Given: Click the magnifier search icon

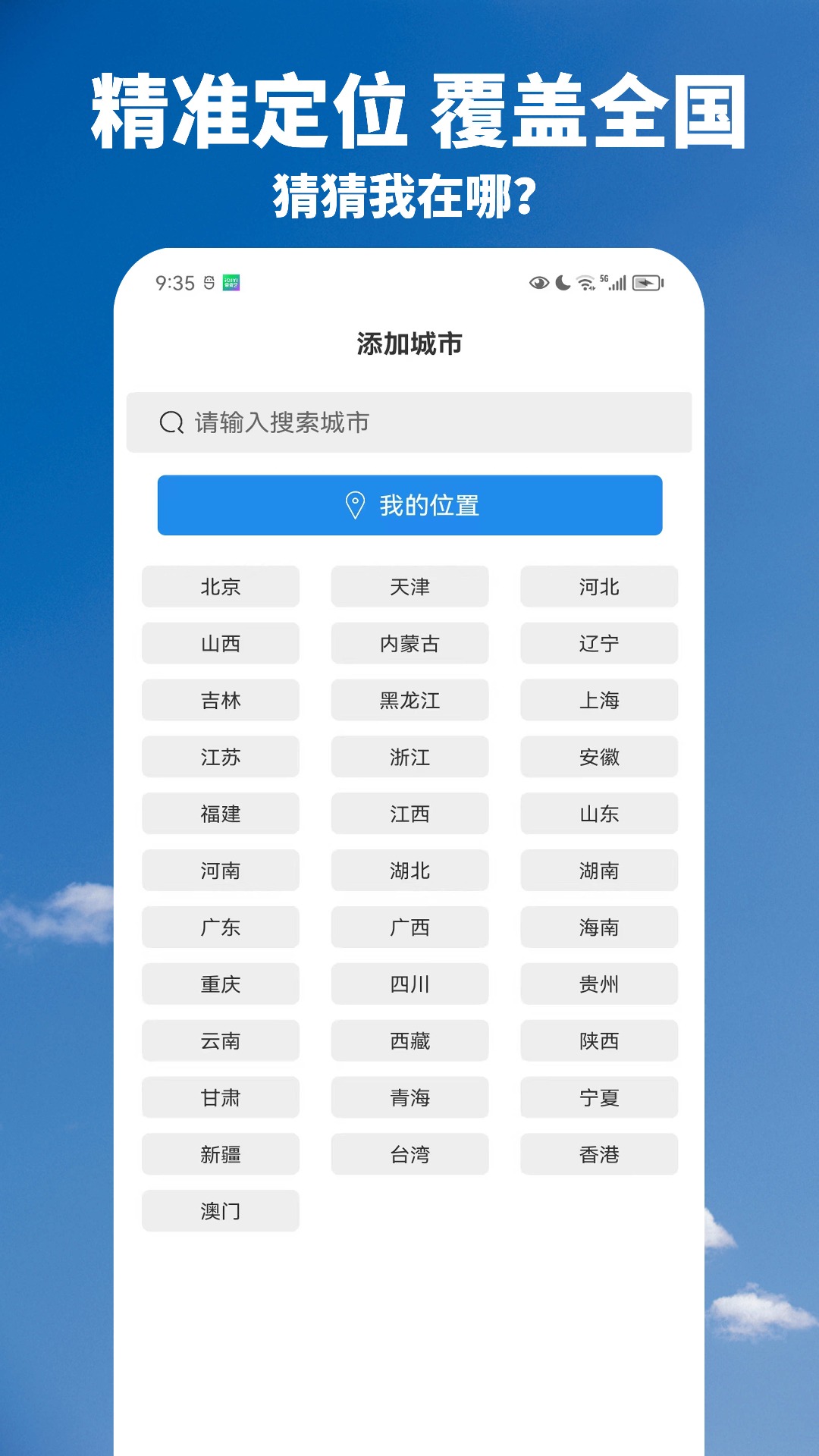Looking at the screenshot, I should tap(170, 423).
